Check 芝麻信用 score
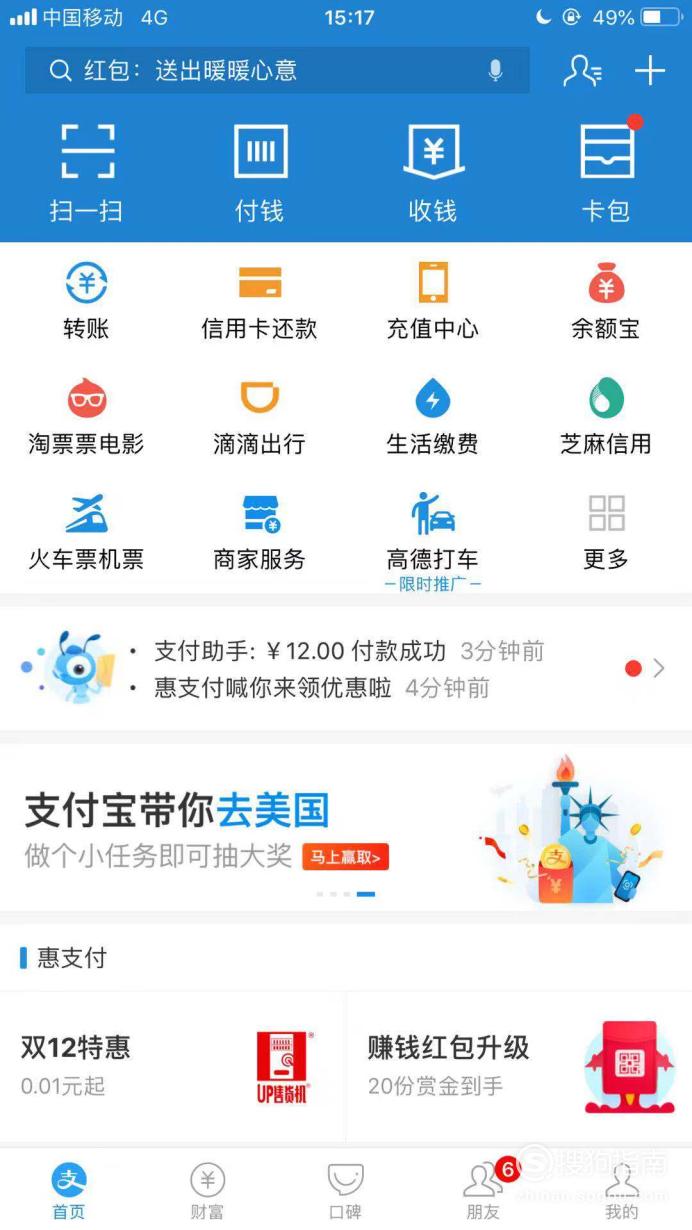Screen dimensions: 692x1230 606,416
